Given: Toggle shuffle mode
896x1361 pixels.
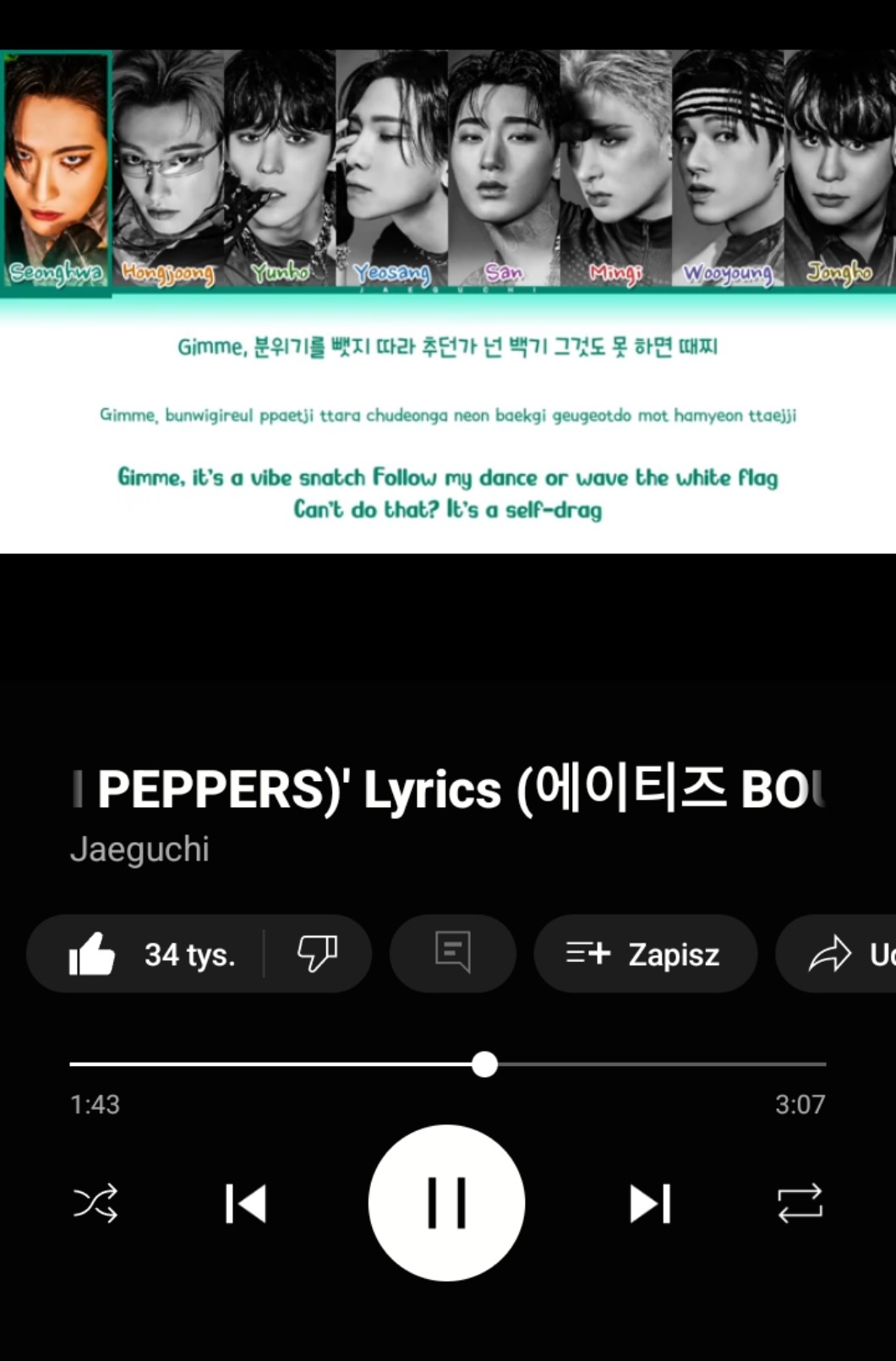Looking at the screenshot, I should tap(96, 1203).
